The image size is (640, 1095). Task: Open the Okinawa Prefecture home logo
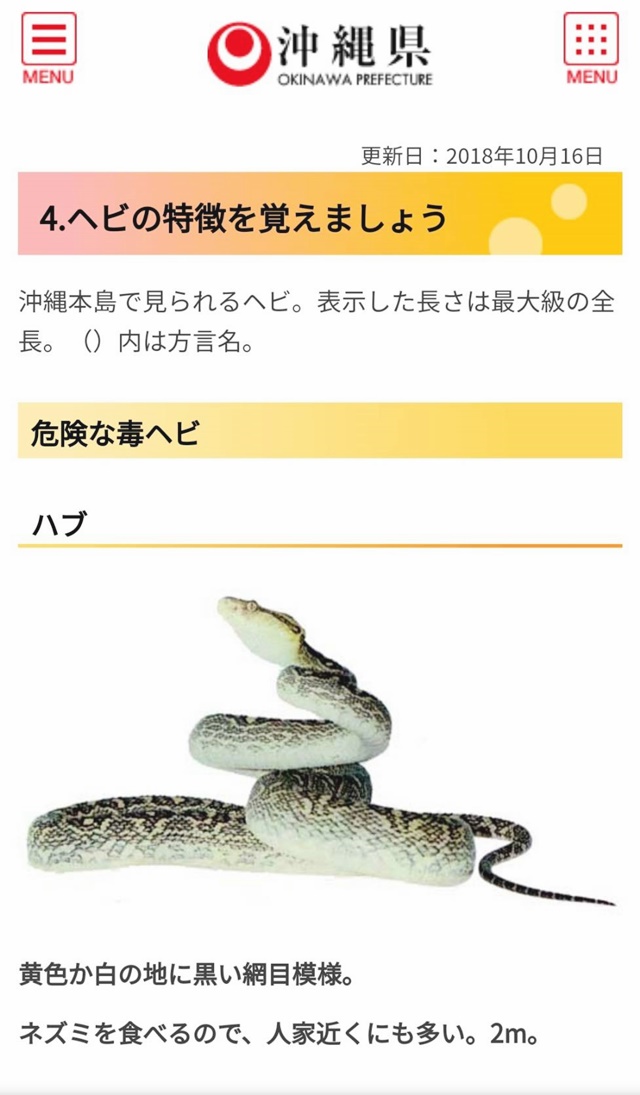320,52
